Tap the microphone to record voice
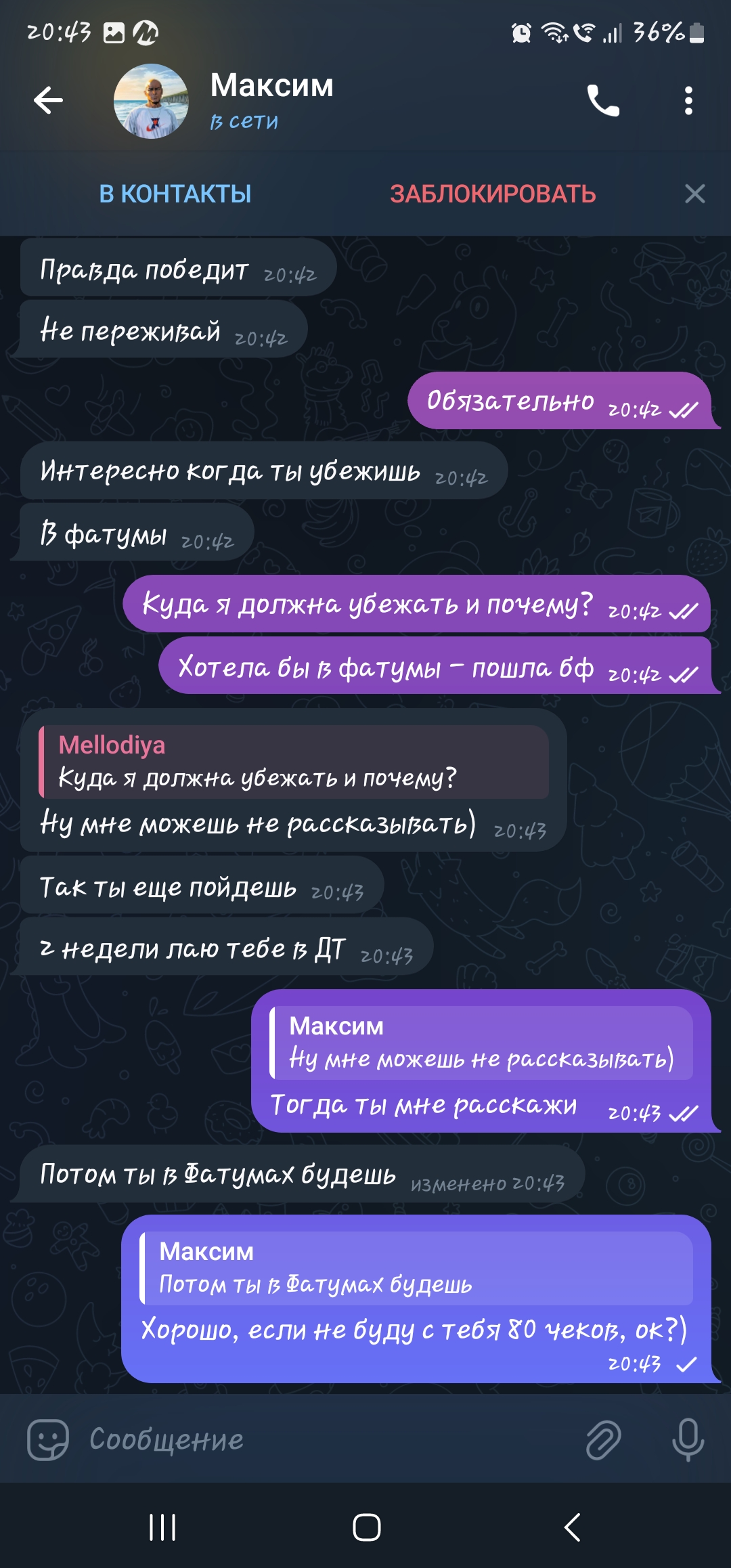The width and height of the screenshot is (731, 1568). click(x=688, y=1439)
